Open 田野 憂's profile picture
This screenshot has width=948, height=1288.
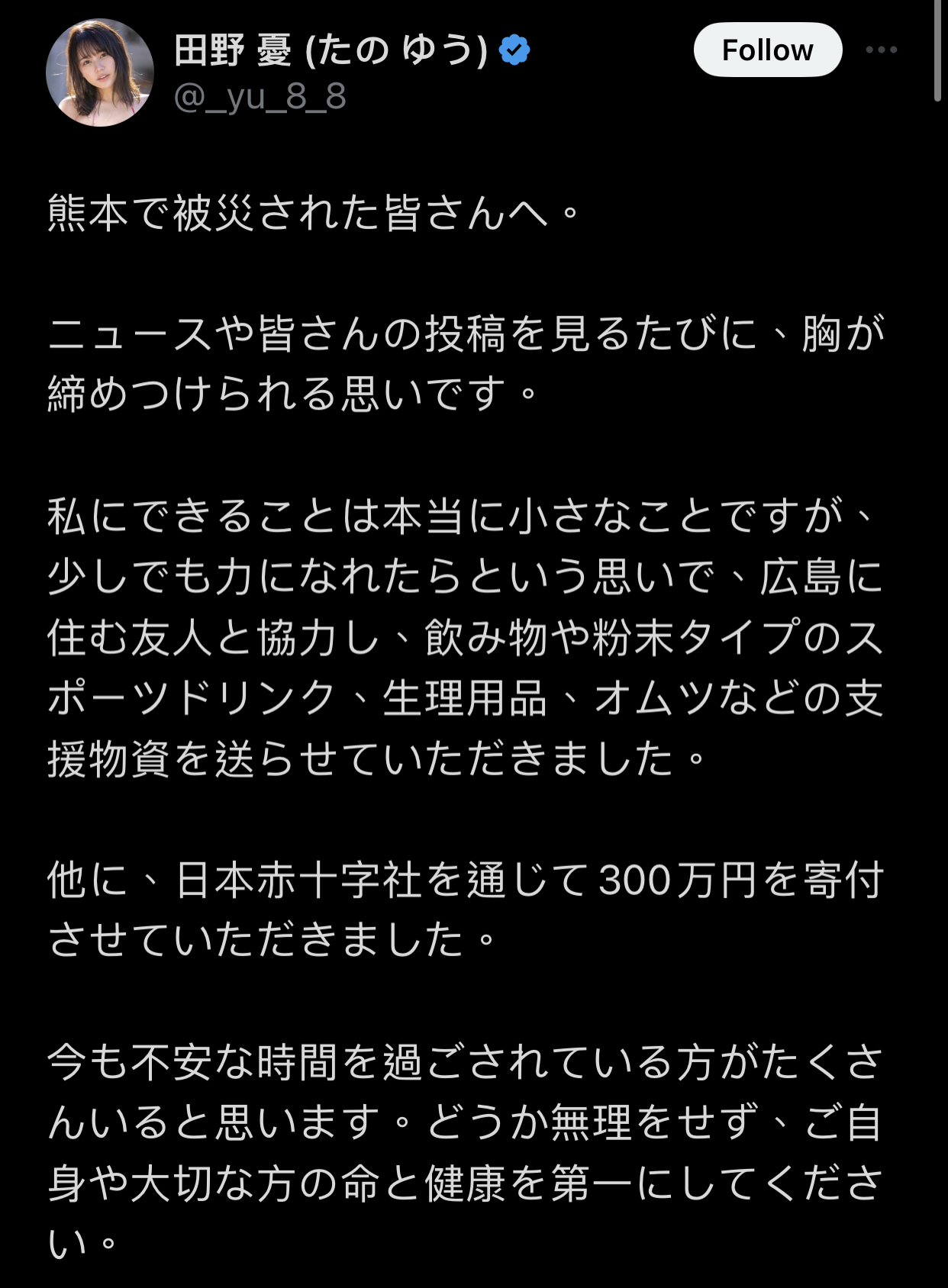pos(99,72)
